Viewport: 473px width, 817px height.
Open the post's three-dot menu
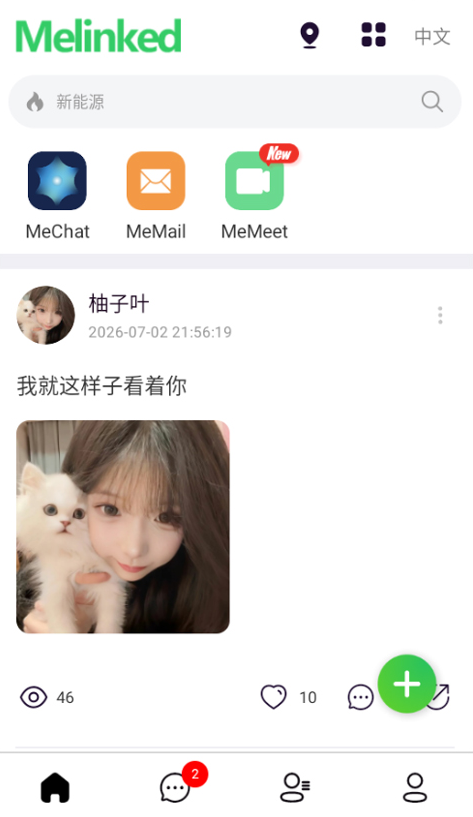coord(440,315)
